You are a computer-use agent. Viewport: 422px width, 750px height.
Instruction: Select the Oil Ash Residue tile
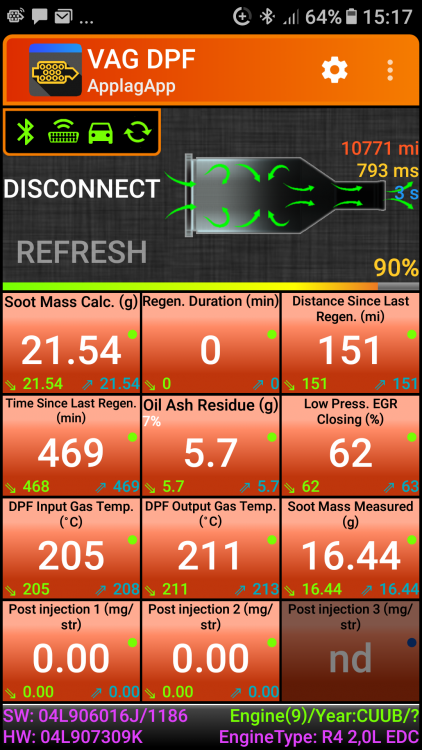pos(211,445)
